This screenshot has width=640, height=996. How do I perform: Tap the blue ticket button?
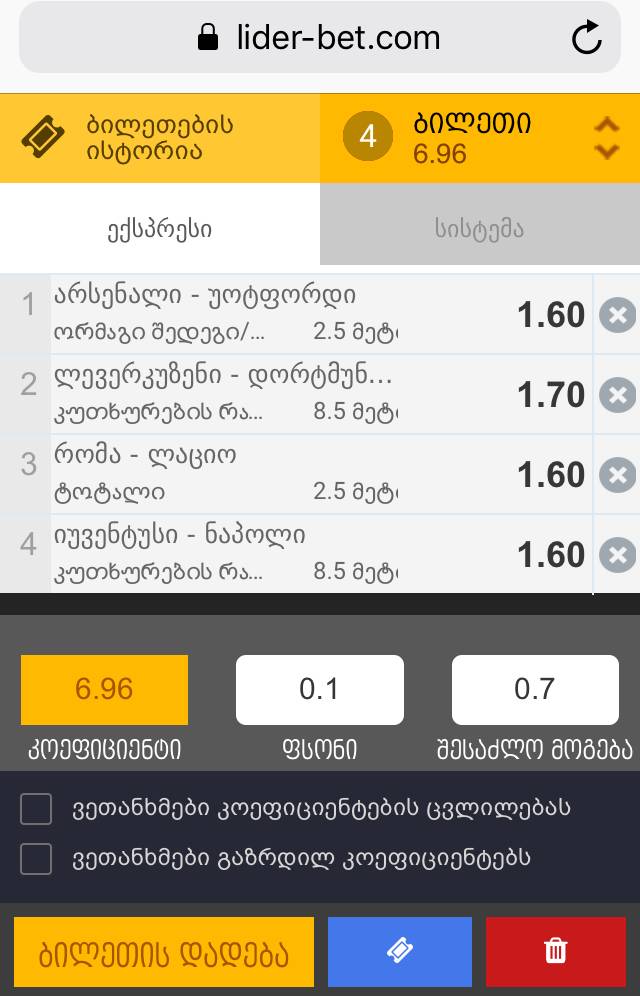(400, 952)
